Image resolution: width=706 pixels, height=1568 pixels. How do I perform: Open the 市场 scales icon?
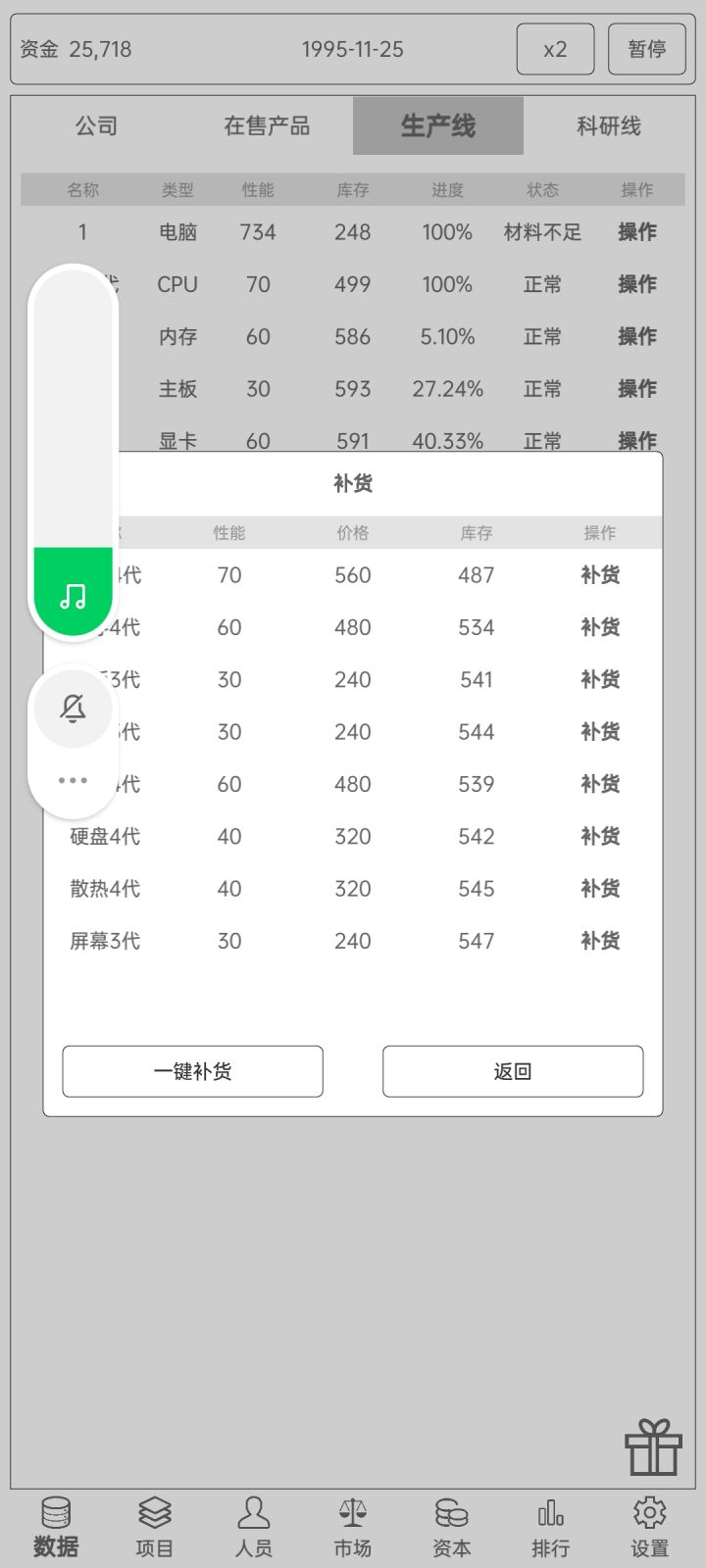[353, 1514]
